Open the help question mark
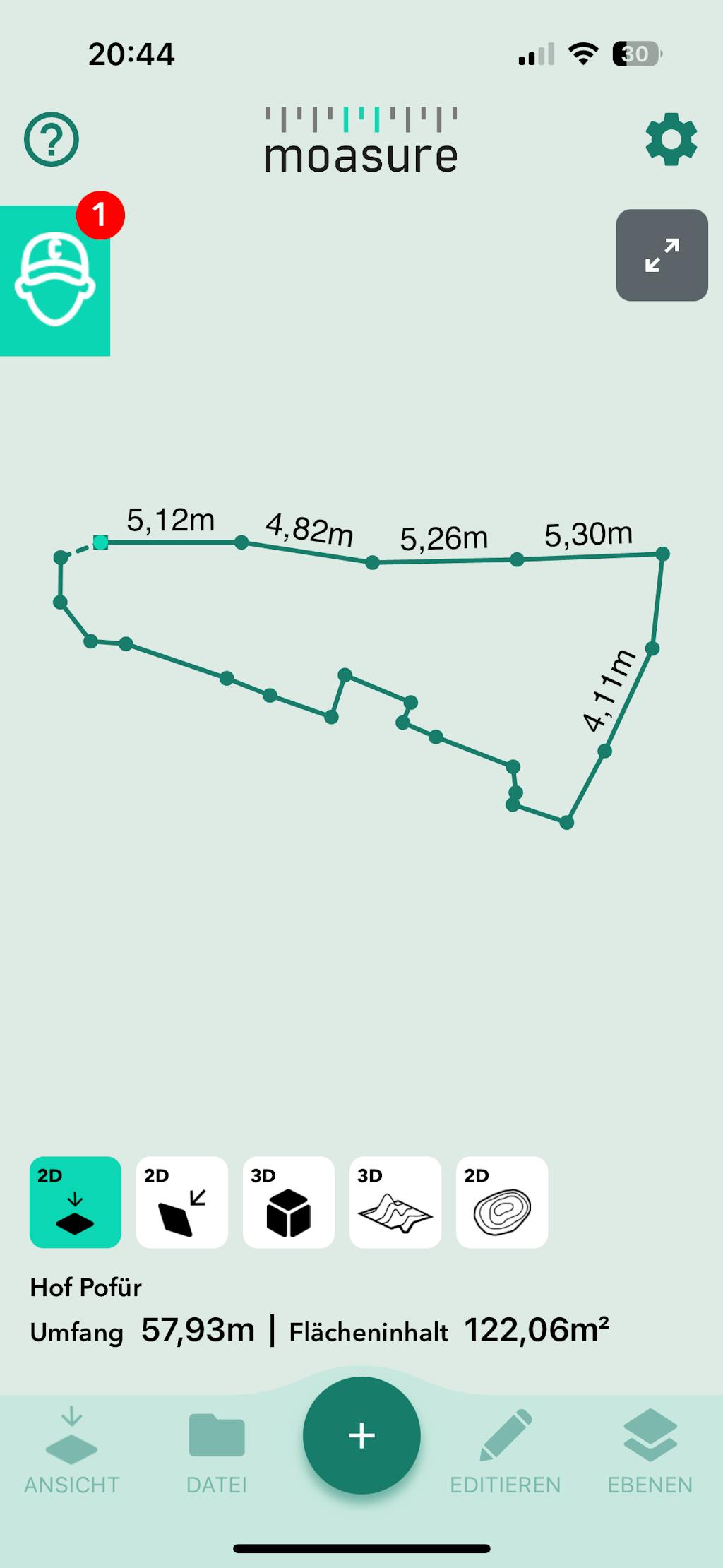The image size is (723, 1568). tap(52, 139)
